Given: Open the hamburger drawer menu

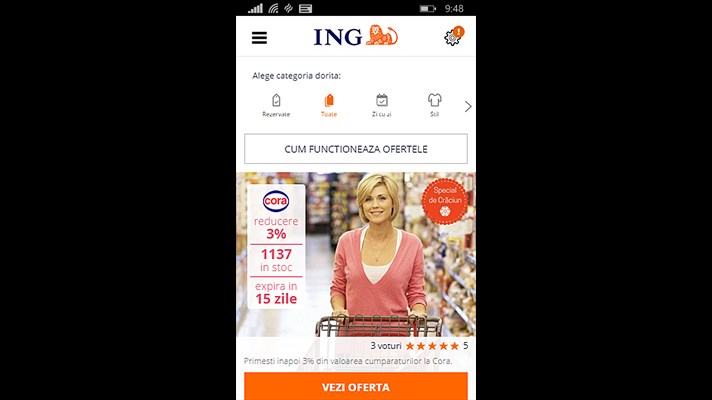Looking at the screenshot, I should click(260, 38).
